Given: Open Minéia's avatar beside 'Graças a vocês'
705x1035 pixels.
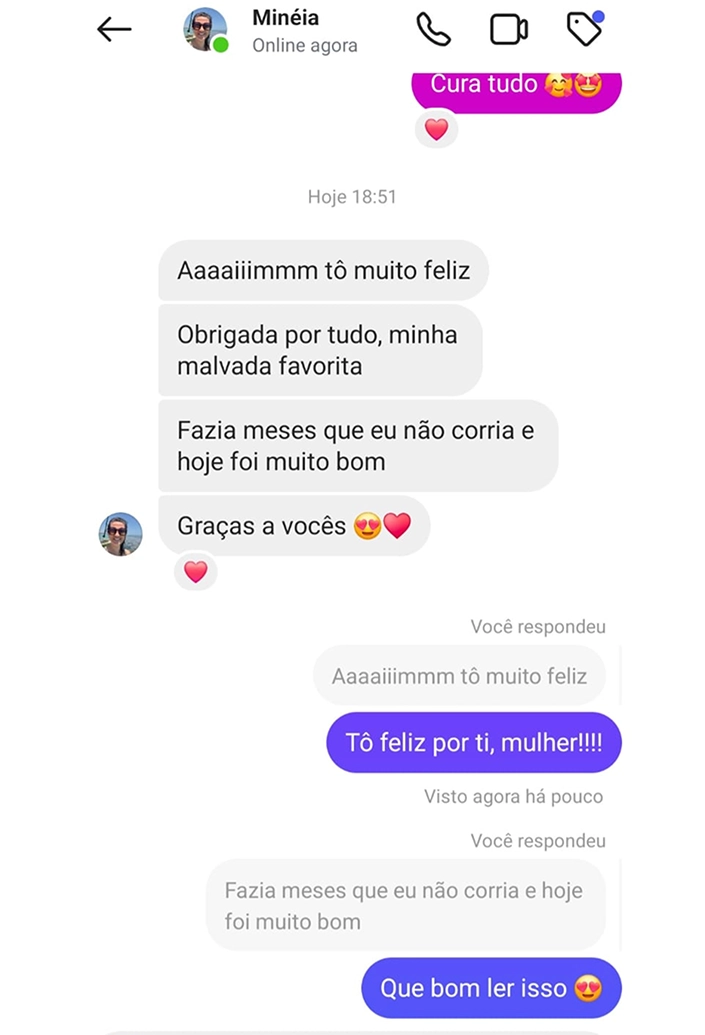Looking at the screenshot, I should 120,534.
